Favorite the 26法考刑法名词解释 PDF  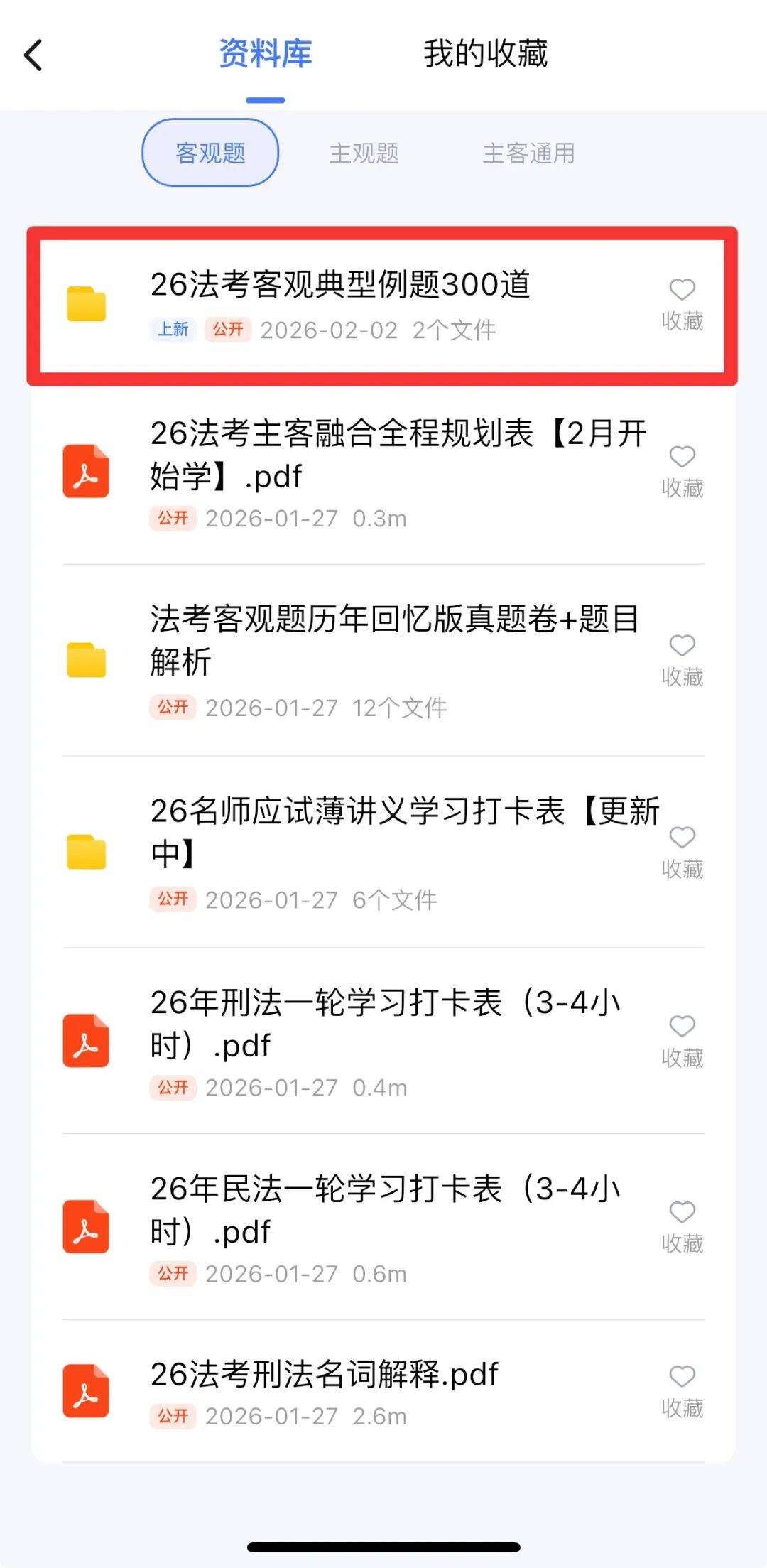point(682,1390)
